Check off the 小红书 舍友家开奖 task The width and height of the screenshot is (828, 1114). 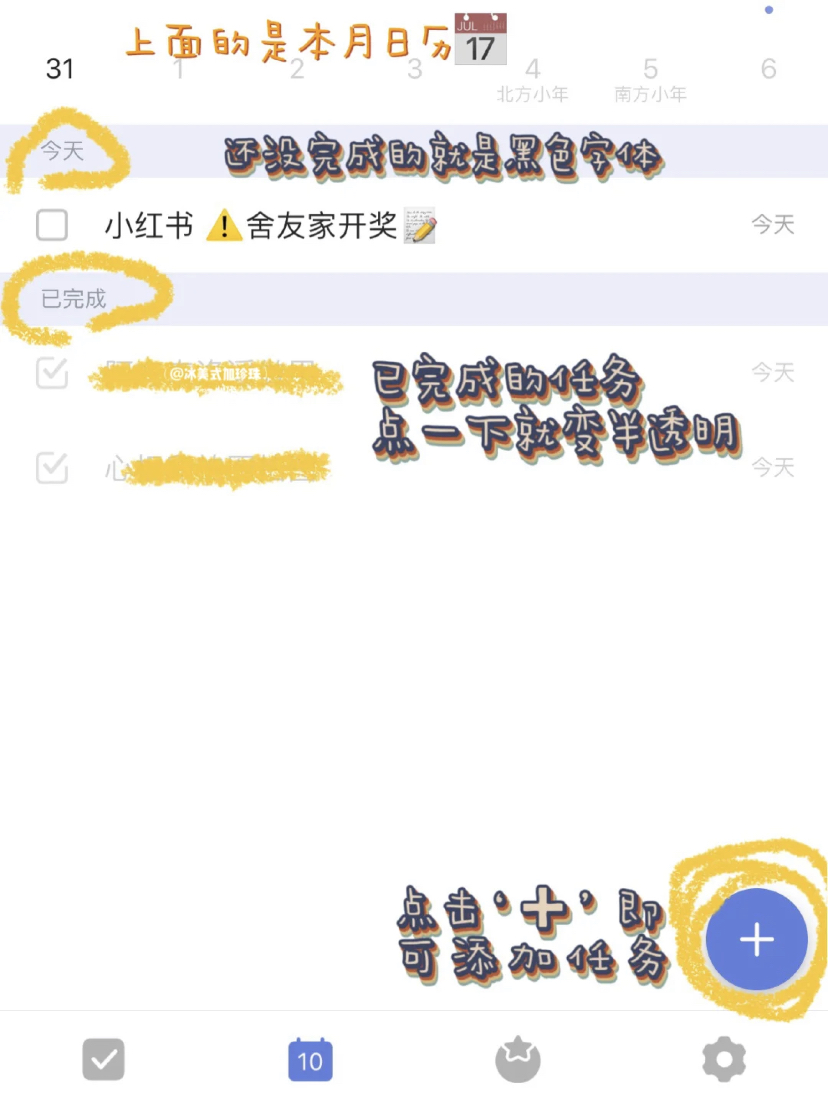point(52,226)
